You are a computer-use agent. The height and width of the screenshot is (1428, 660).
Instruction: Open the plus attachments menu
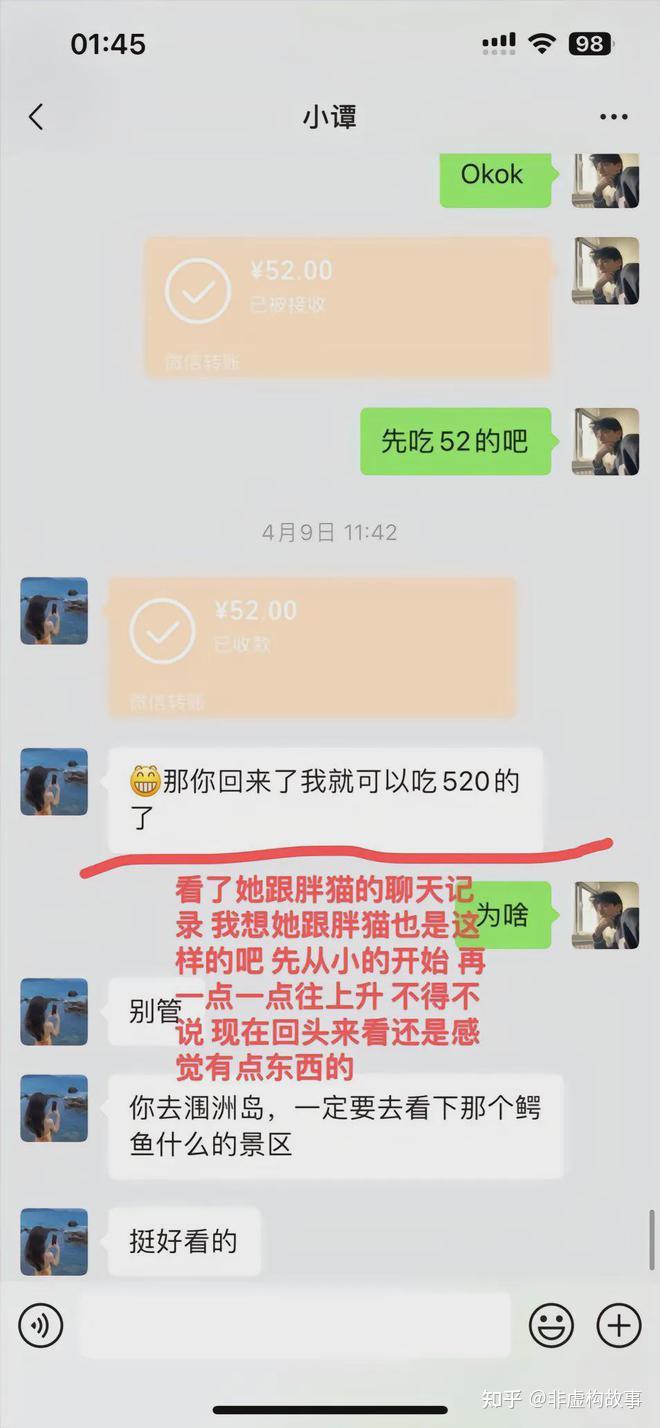[619, 1326]
